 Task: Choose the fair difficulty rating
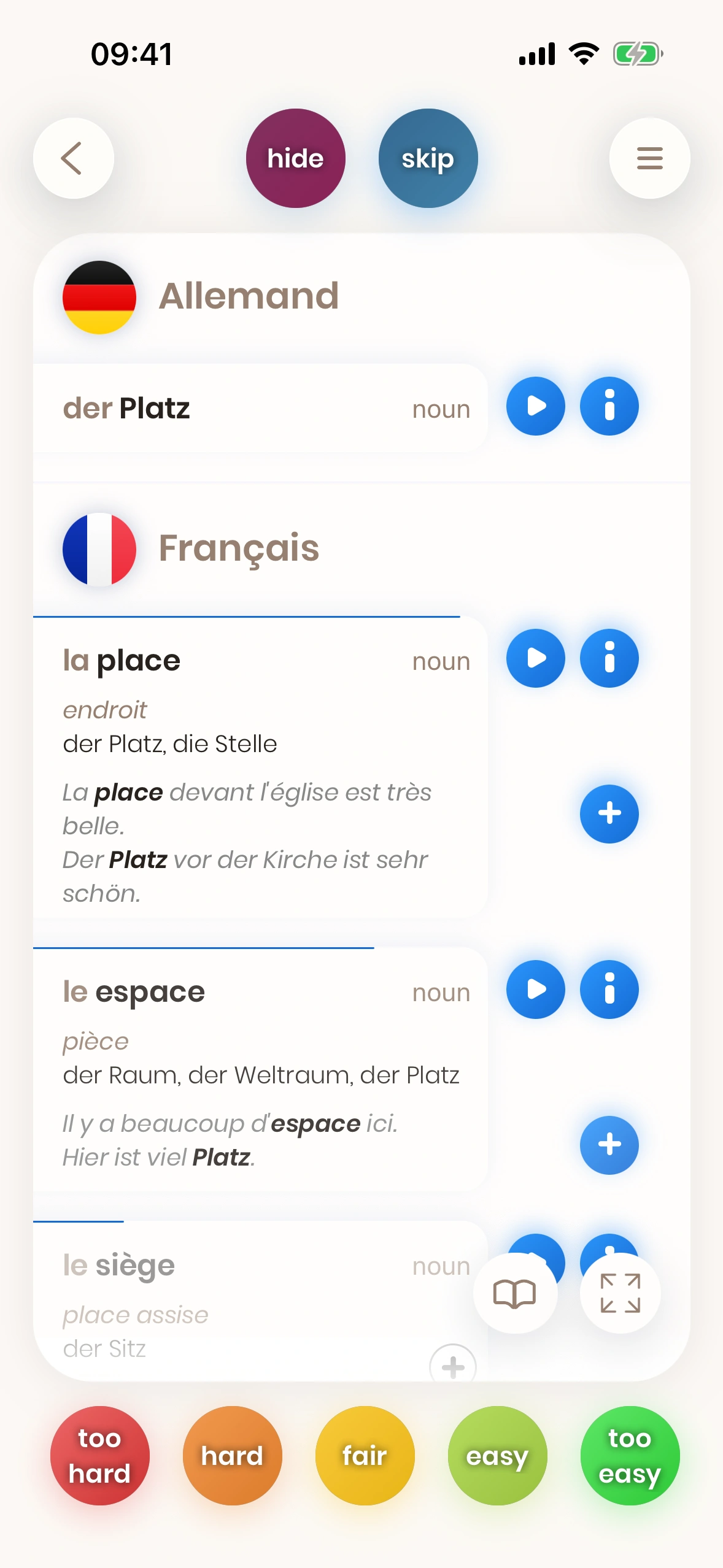tap(365, 1455)
